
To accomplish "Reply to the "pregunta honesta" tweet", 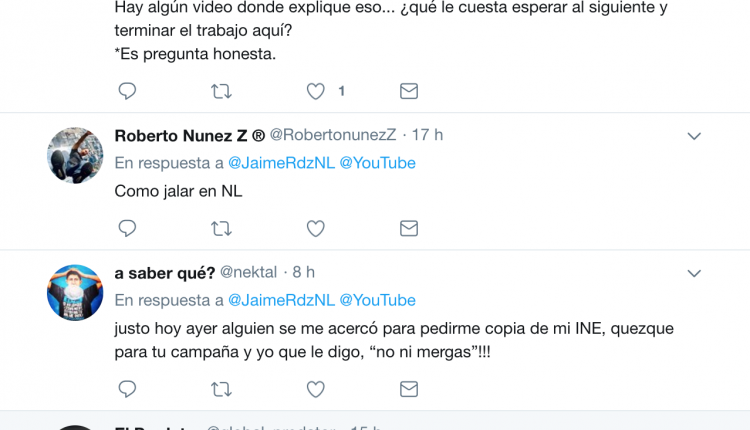I will [127, 91].
